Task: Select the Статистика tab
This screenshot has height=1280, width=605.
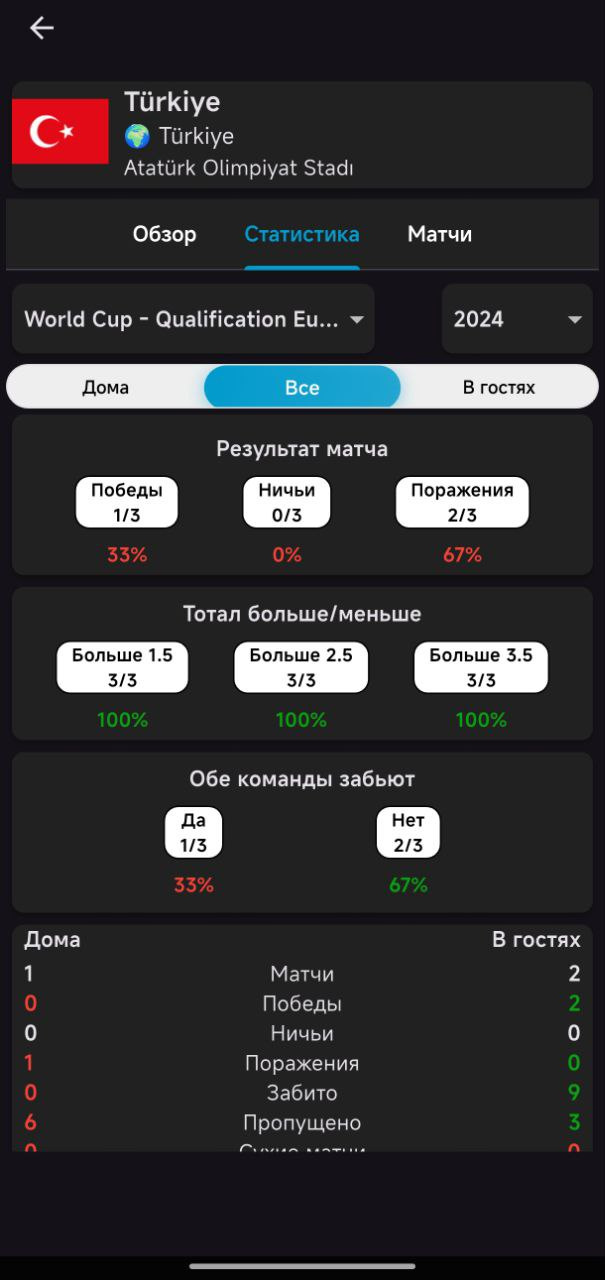Action: click(302, 235)
